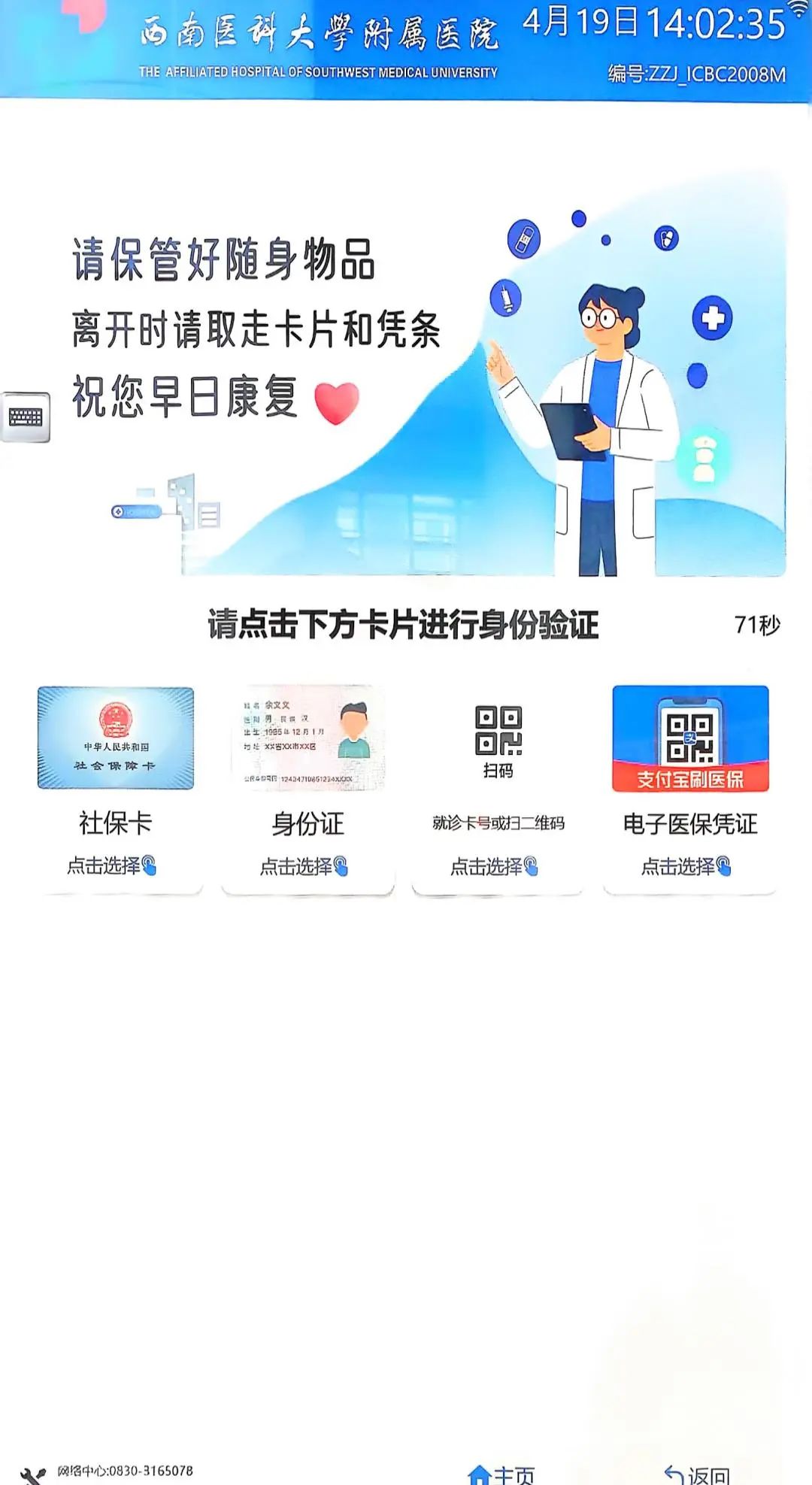812x1485 pixels.
Task: Tap 返回 to go back
Action: [697, 1474]
